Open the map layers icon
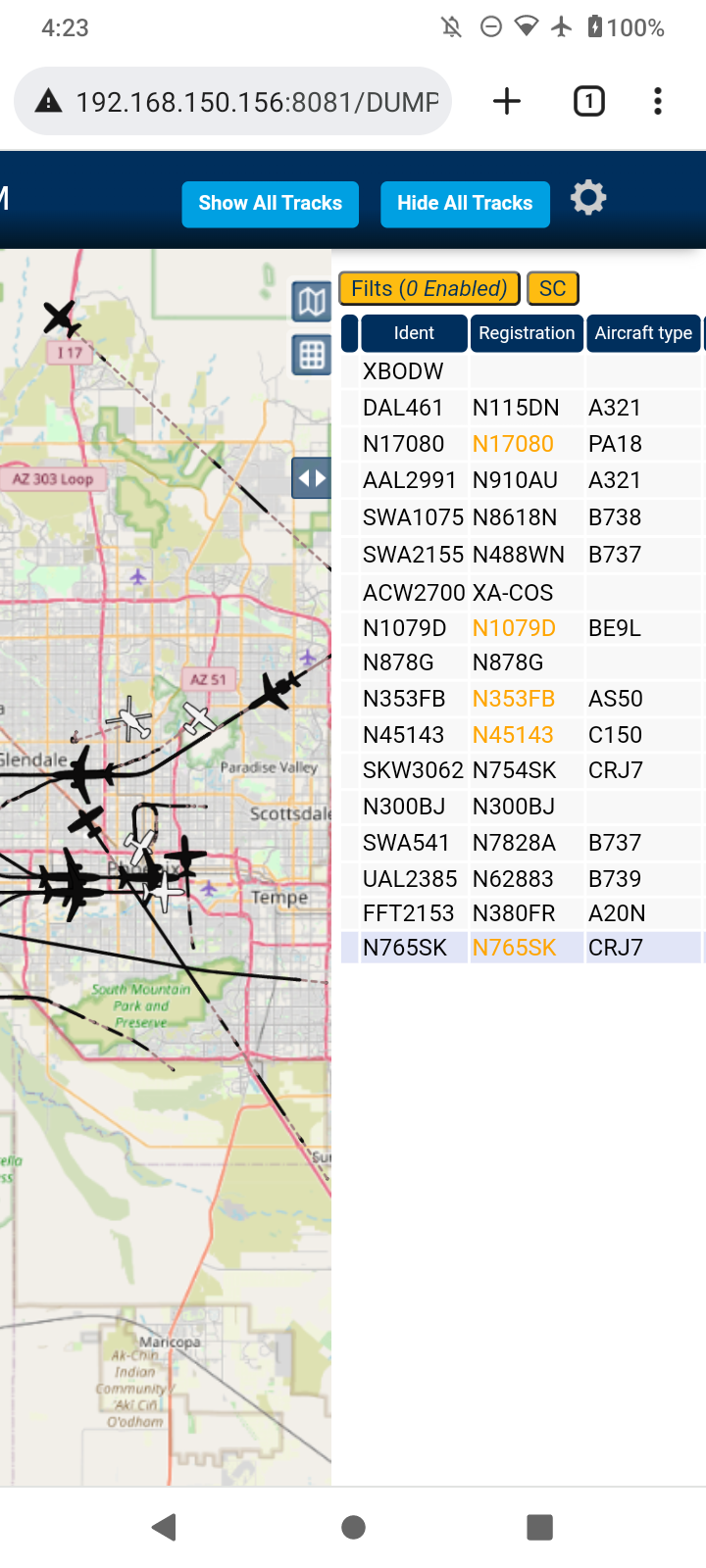The height and width of the screenshot is (1568, 706). 312,302
